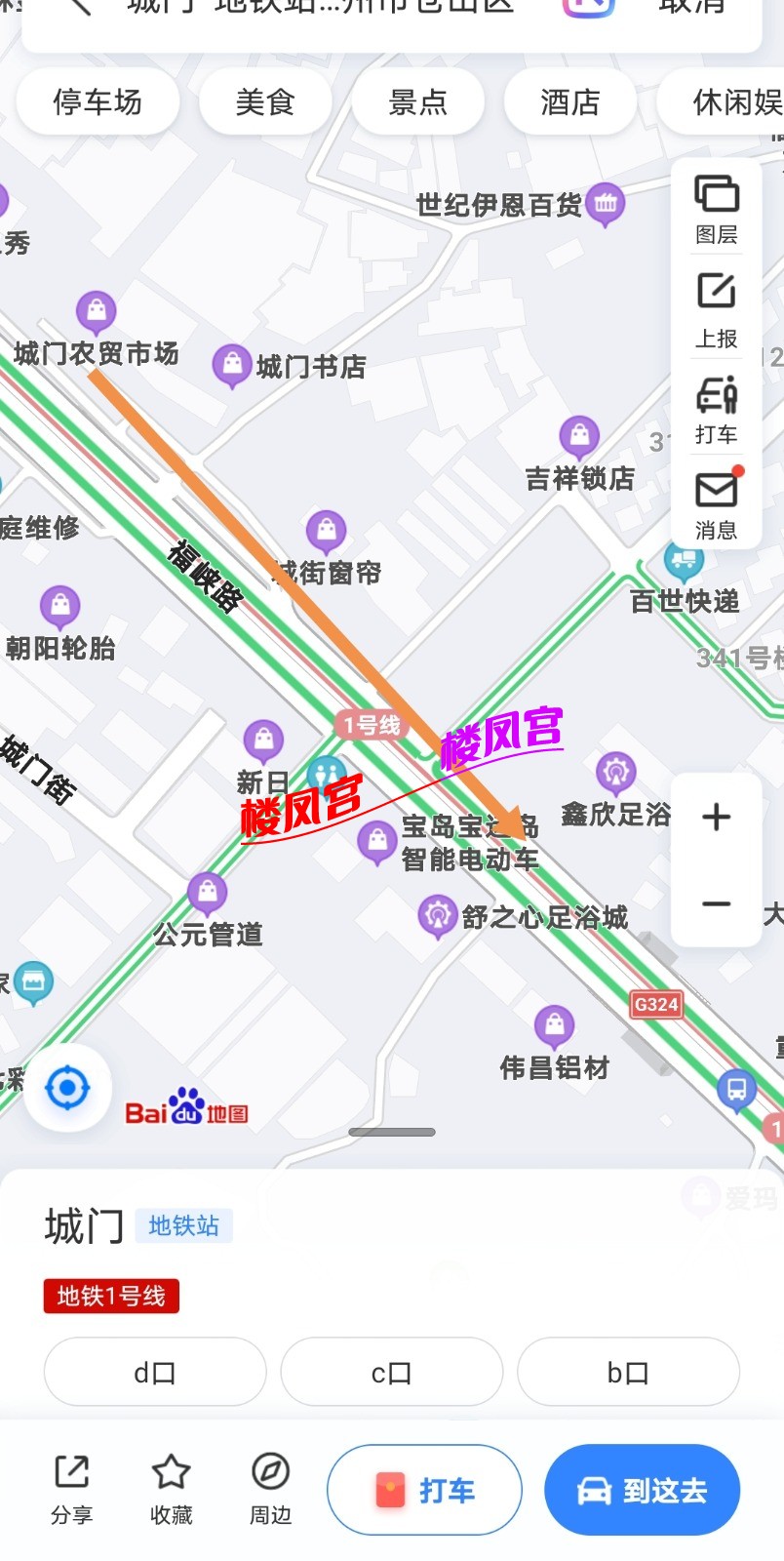The height and width of the screenshot is (1561, 784).
Task: Explore nearby with 周边
Action: tap(270, 1489)
